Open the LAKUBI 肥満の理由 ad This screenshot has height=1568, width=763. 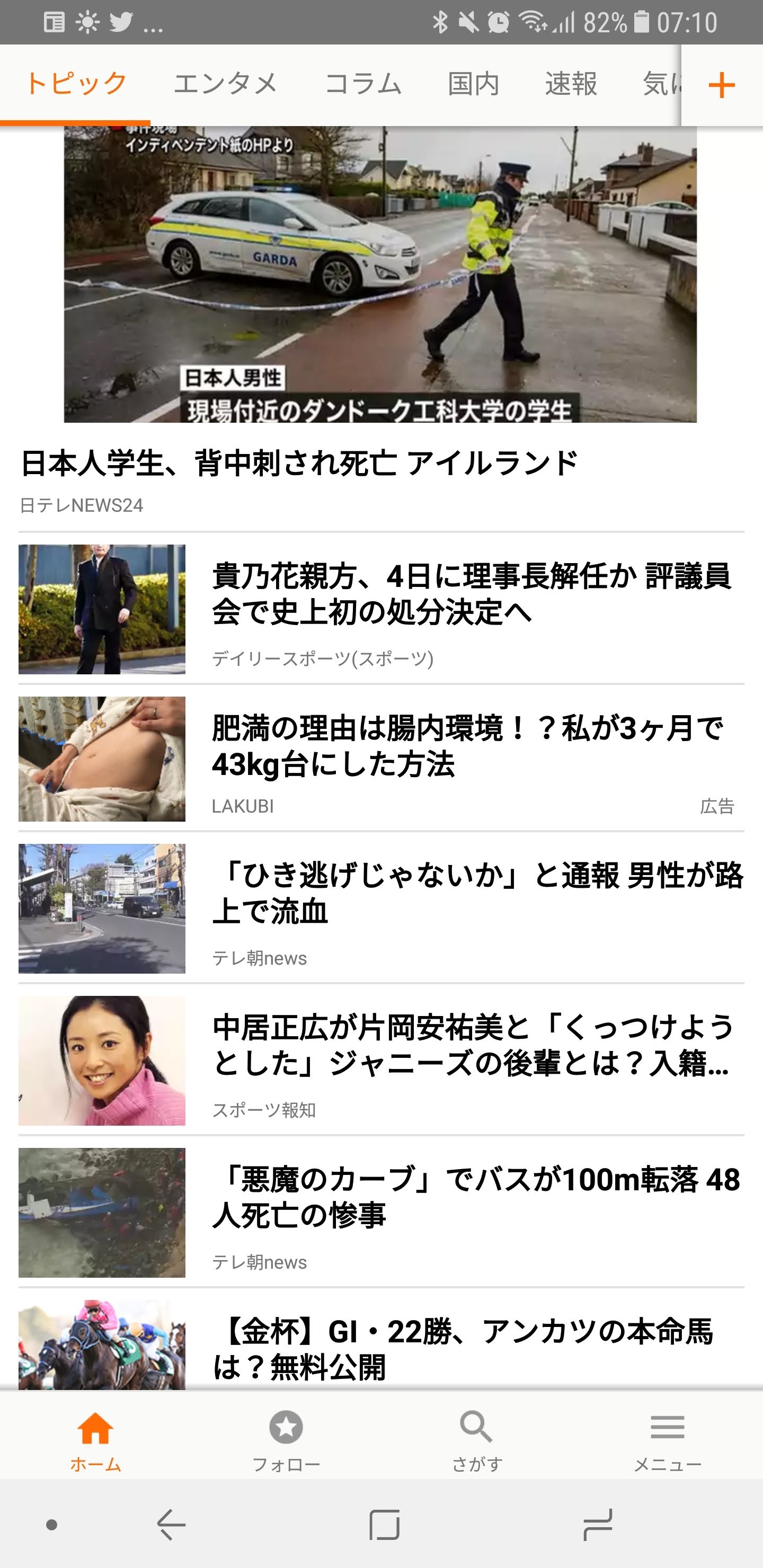click(466, 746)
